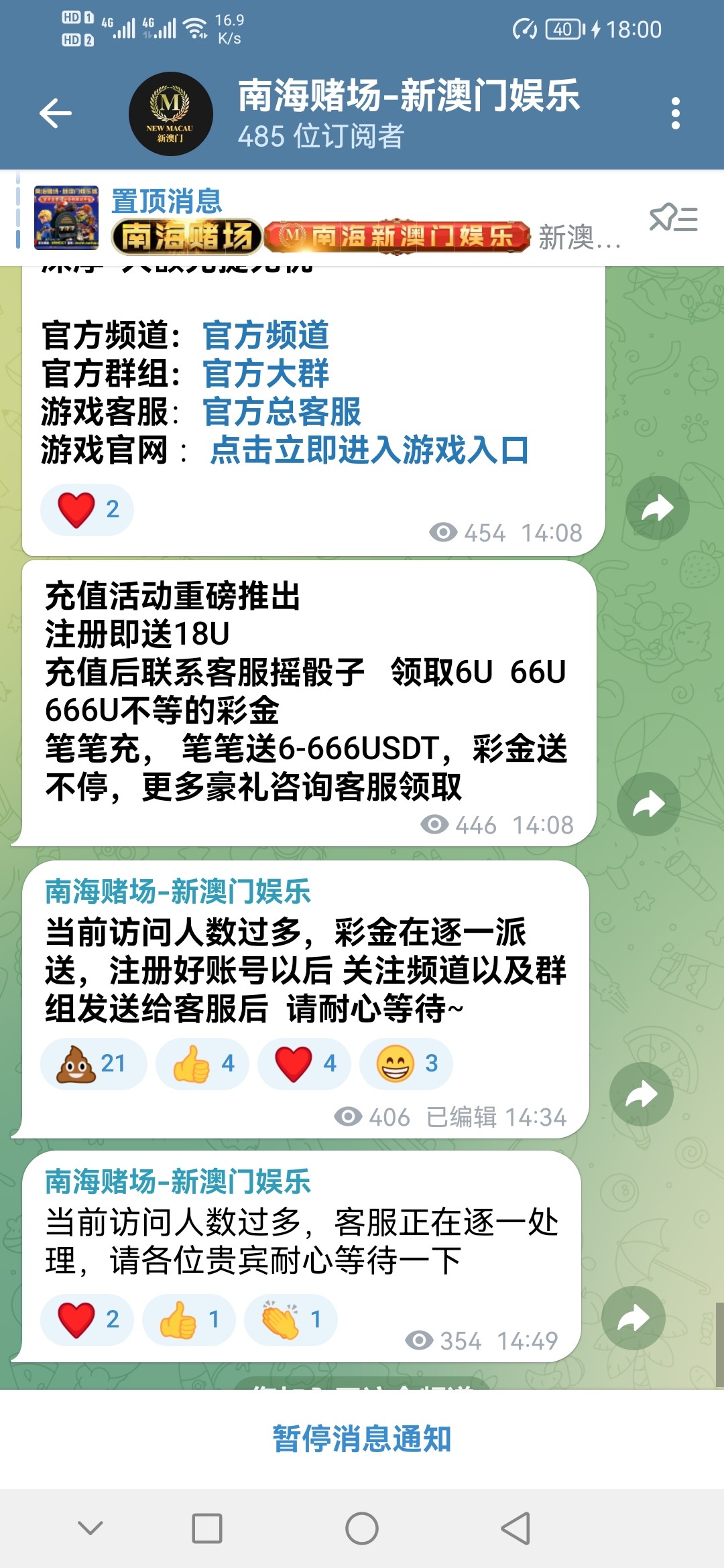Tap the thumbs-up reaction showing 4

click(202, 1063)
